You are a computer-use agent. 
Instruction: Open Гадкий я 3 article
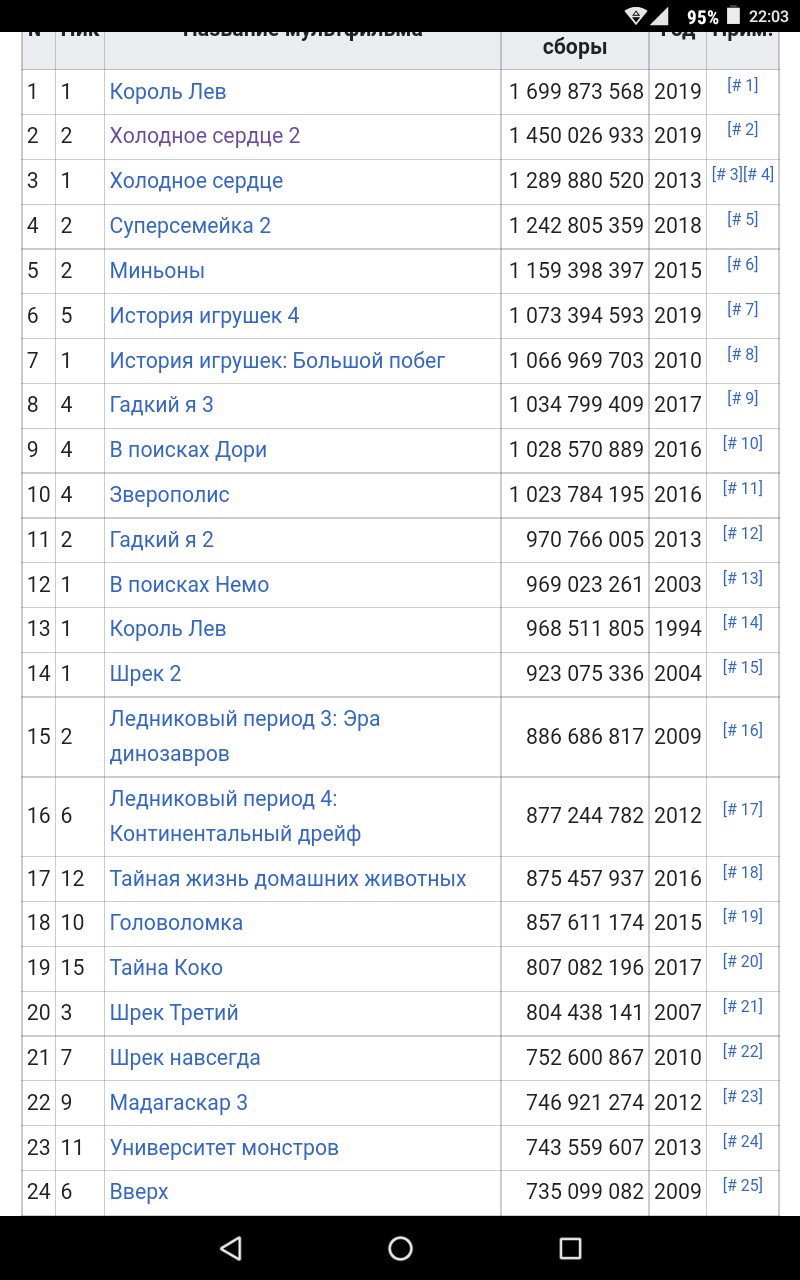click(x=161, y=405)
